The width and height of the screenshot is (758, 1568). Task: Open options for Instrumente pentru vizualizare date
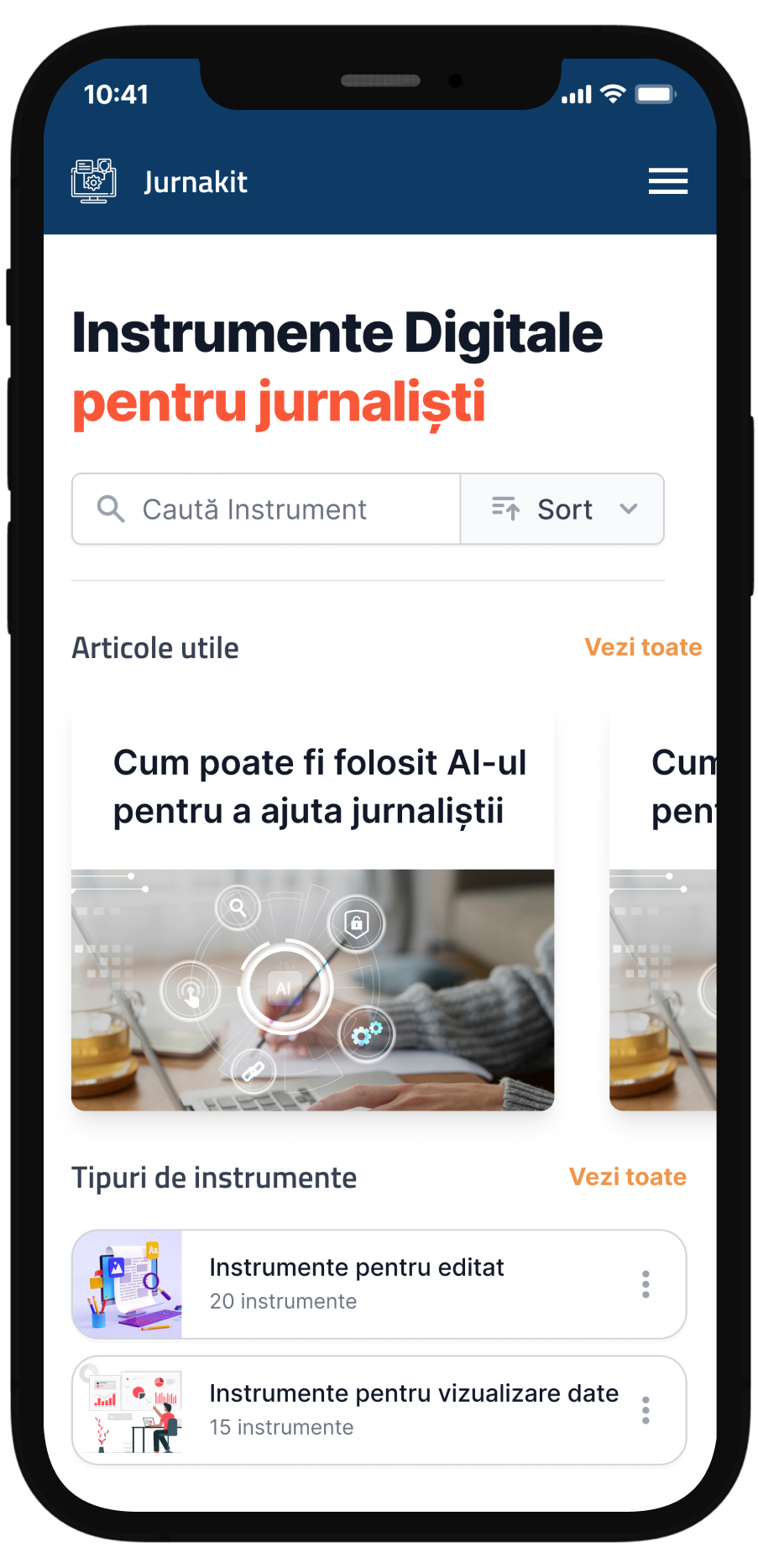pyautogui.click(x=646, y=1410)
